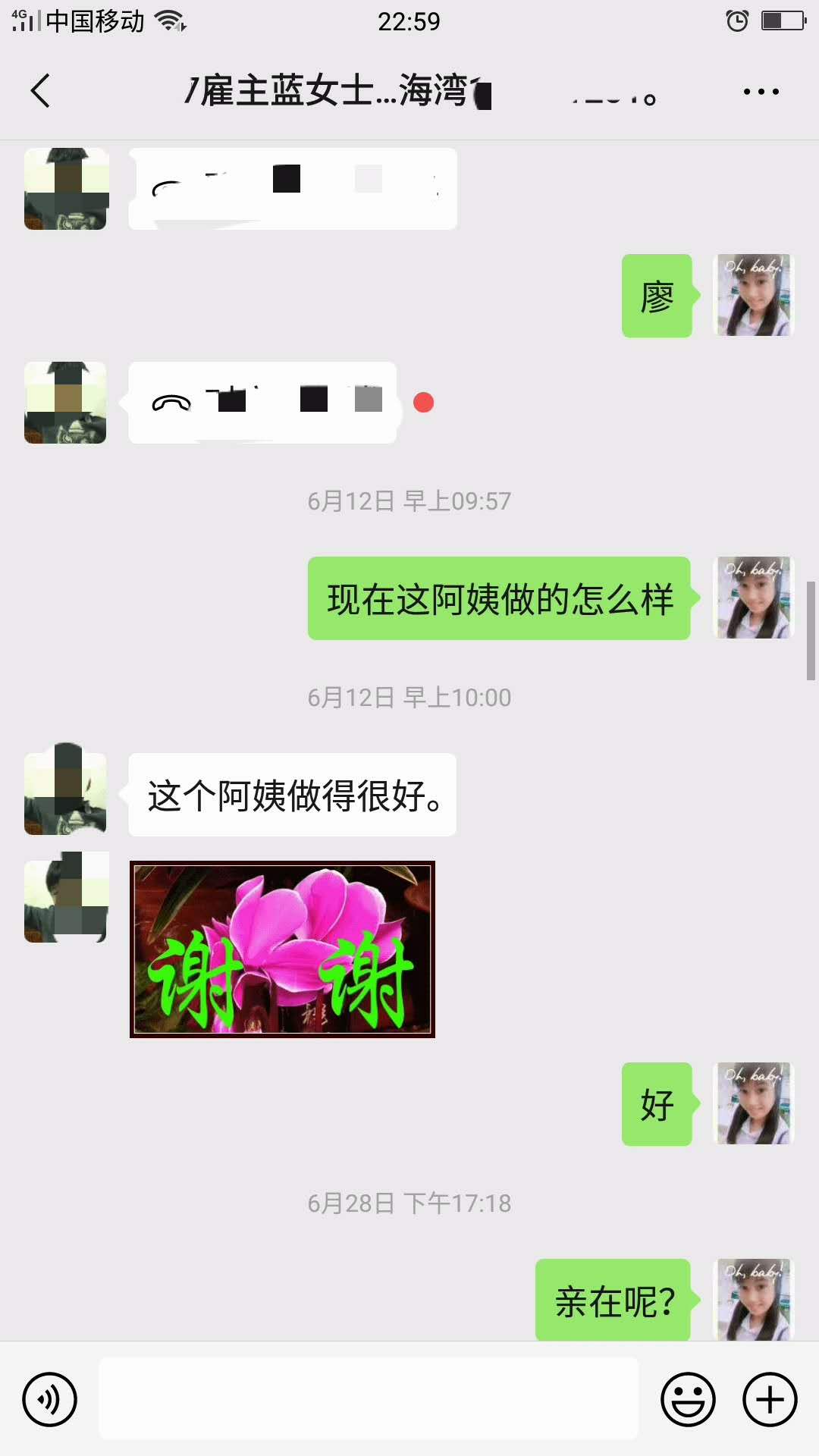Switch to voice message input
The image size is (819, 1456).
50,1399
